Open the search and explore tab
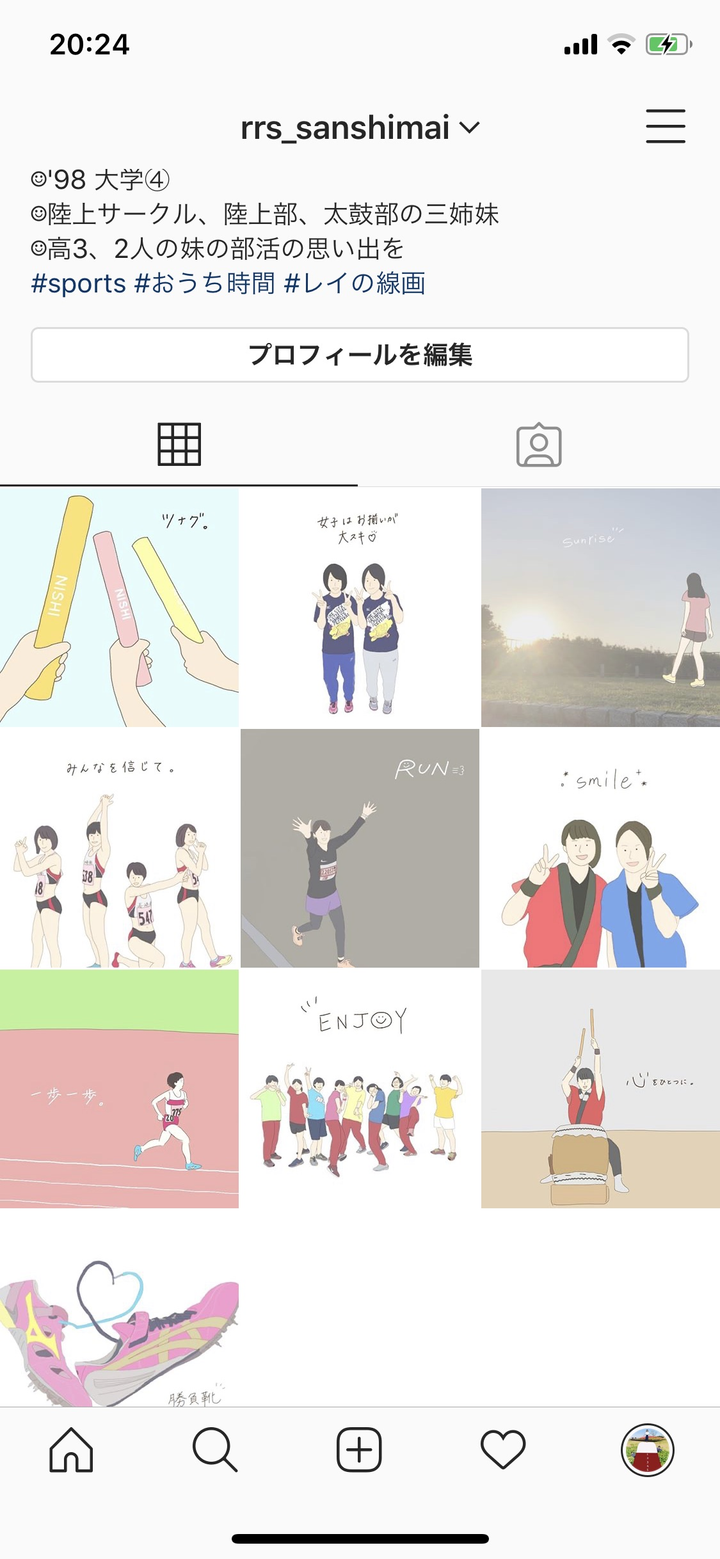The image size is (720, 1559). pos(215,1449)
